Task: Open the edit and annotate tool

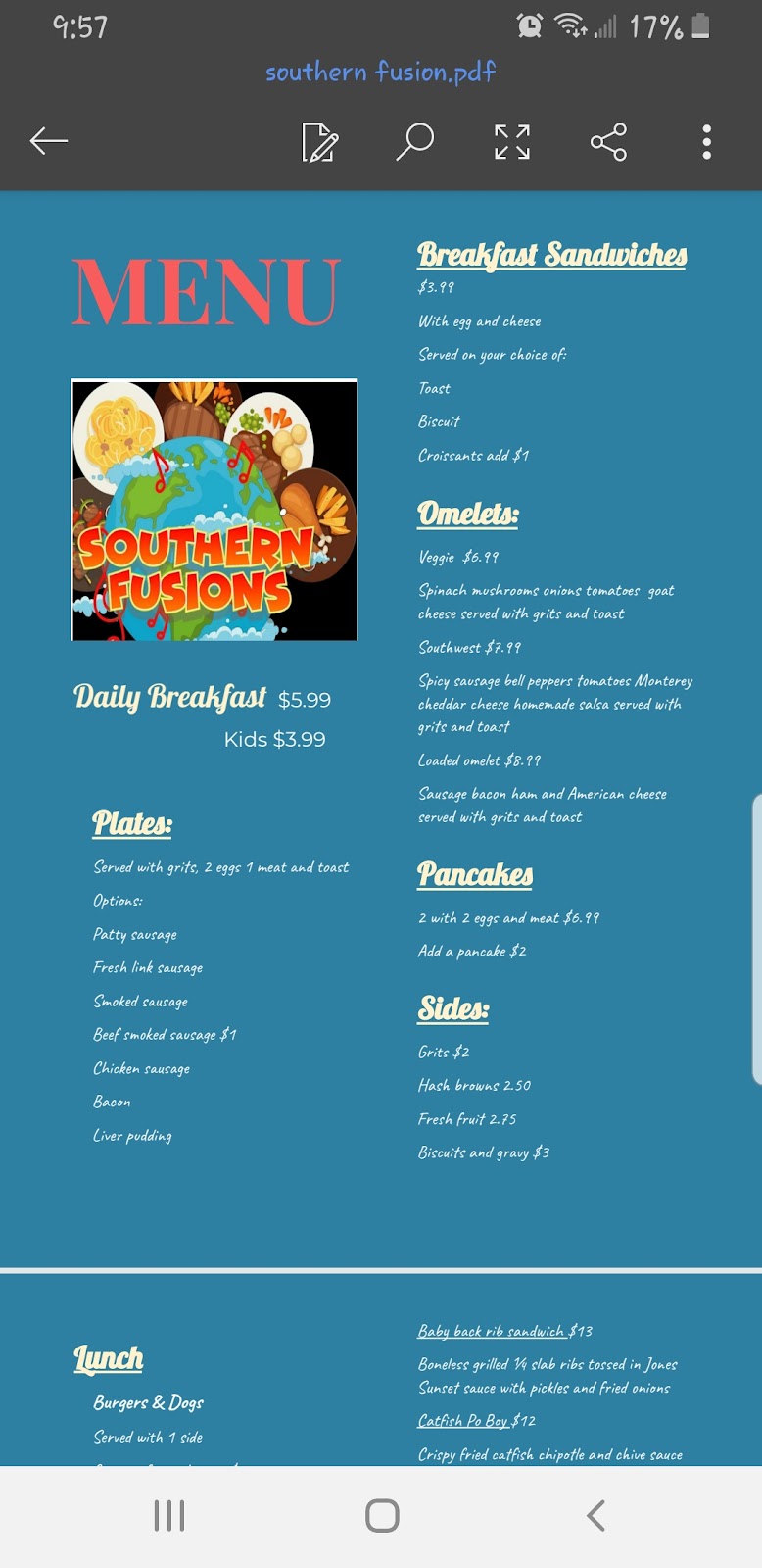Action: pyautogui.click(x=319, y=142)
